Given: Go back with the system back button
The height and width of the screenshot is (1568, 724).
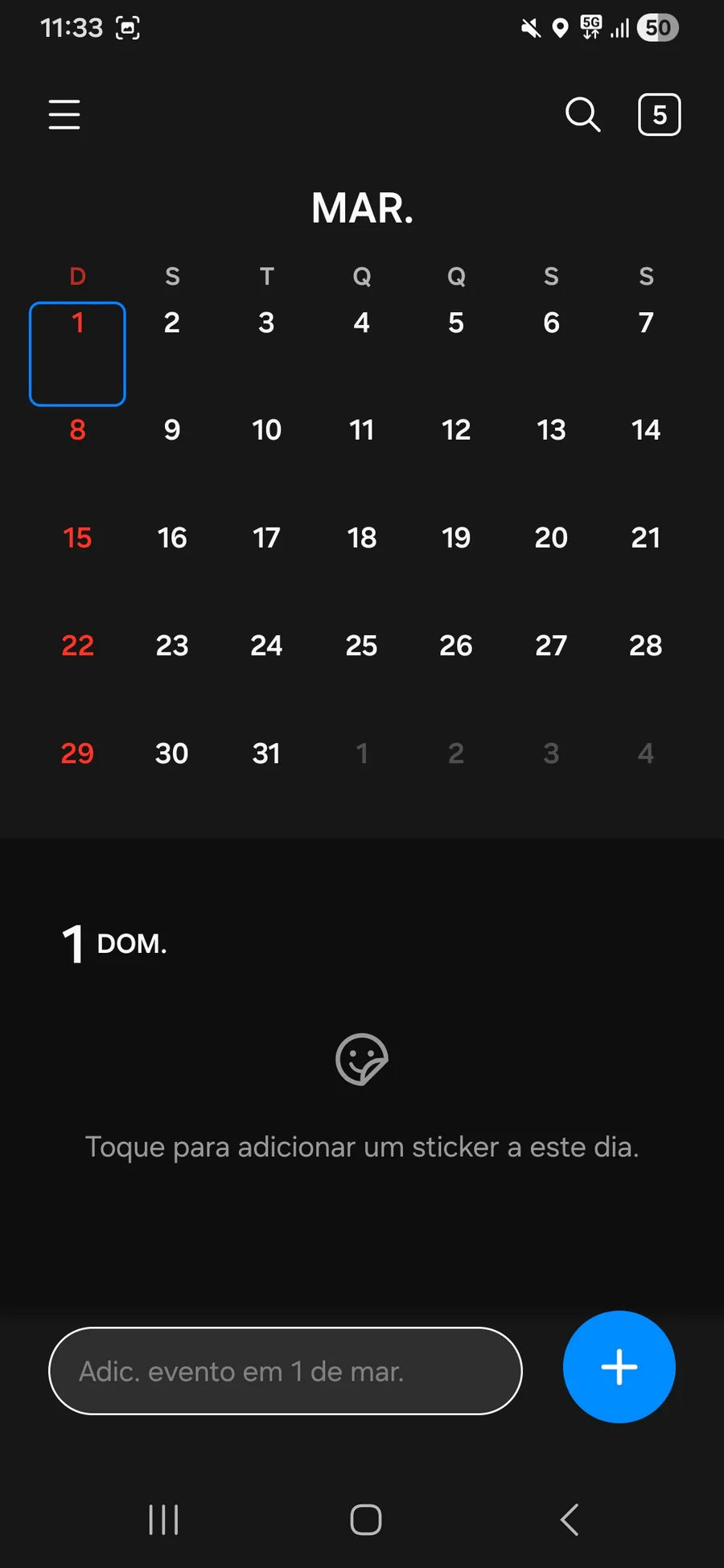Looking at the screenshot, I should (570, 1520).
